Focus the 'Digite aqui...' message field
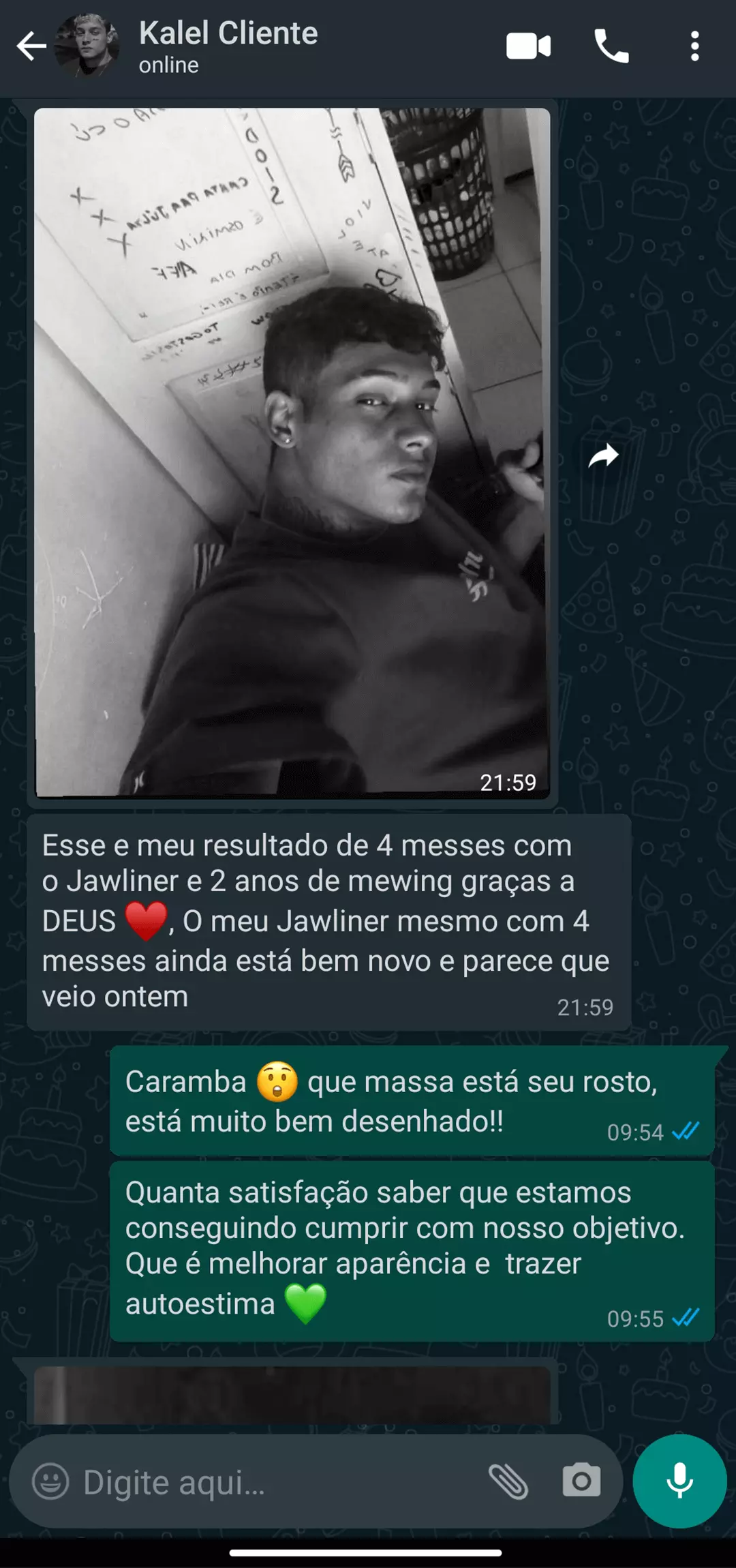 tap(273, 1482)
